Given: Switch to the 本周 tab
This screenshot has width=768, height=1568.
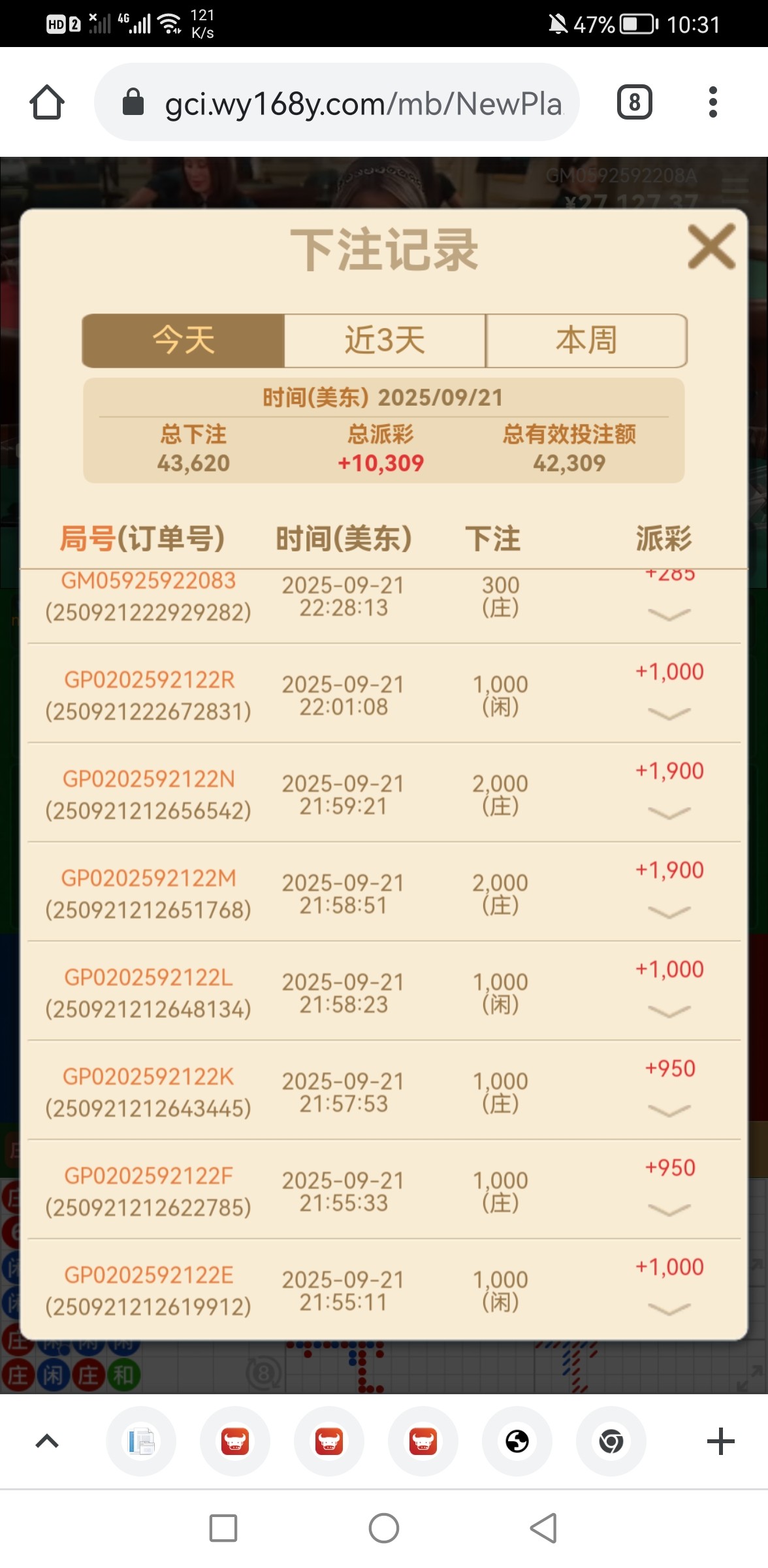Looking at the screenshot, I should [586, 340].
